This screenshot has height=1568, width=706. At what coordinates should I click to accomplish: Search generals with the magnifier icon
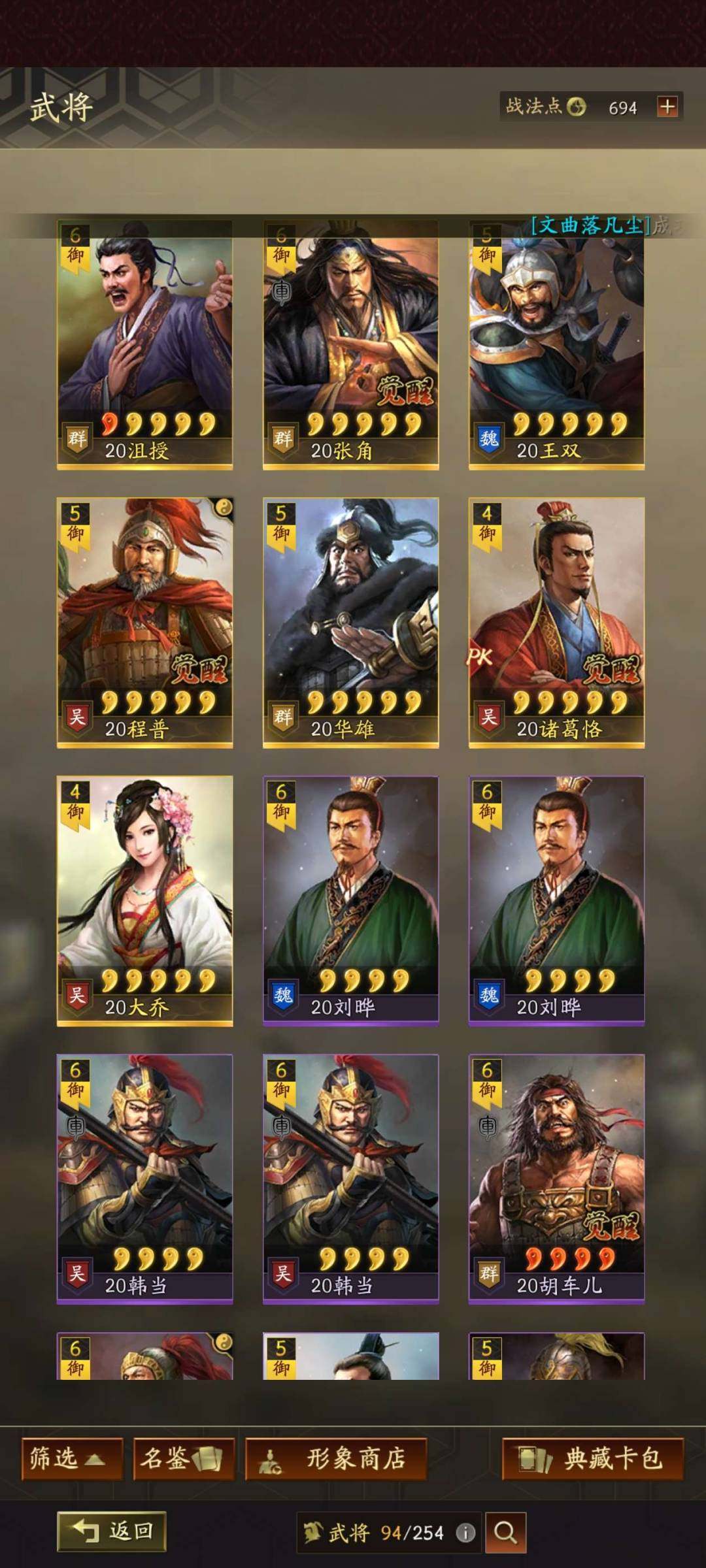tap(505, 1532)
